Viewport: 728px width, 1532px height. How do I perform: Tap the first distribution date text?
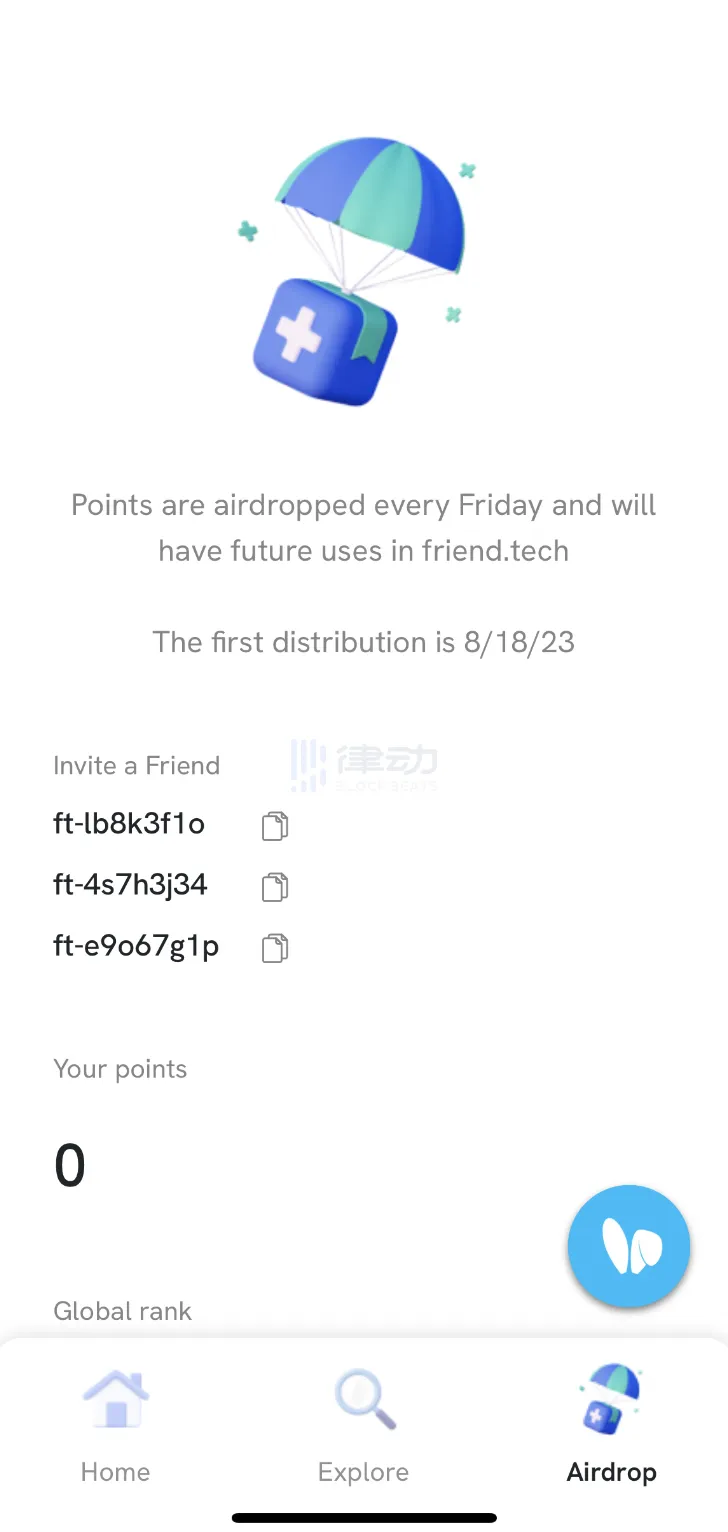click(363, 642)
